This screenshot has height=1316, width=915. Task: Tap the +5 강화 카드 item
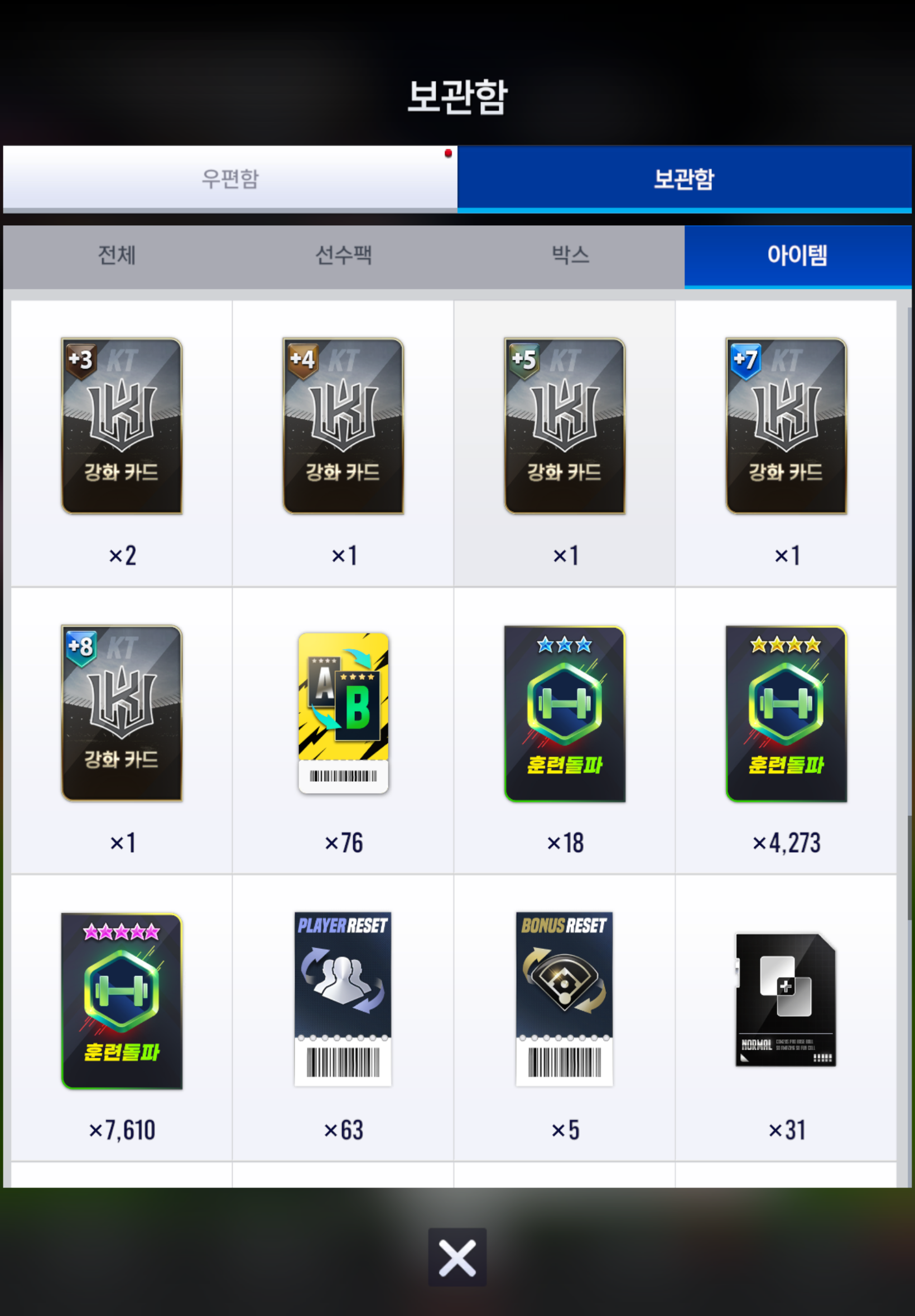click(x=565, y=426)
